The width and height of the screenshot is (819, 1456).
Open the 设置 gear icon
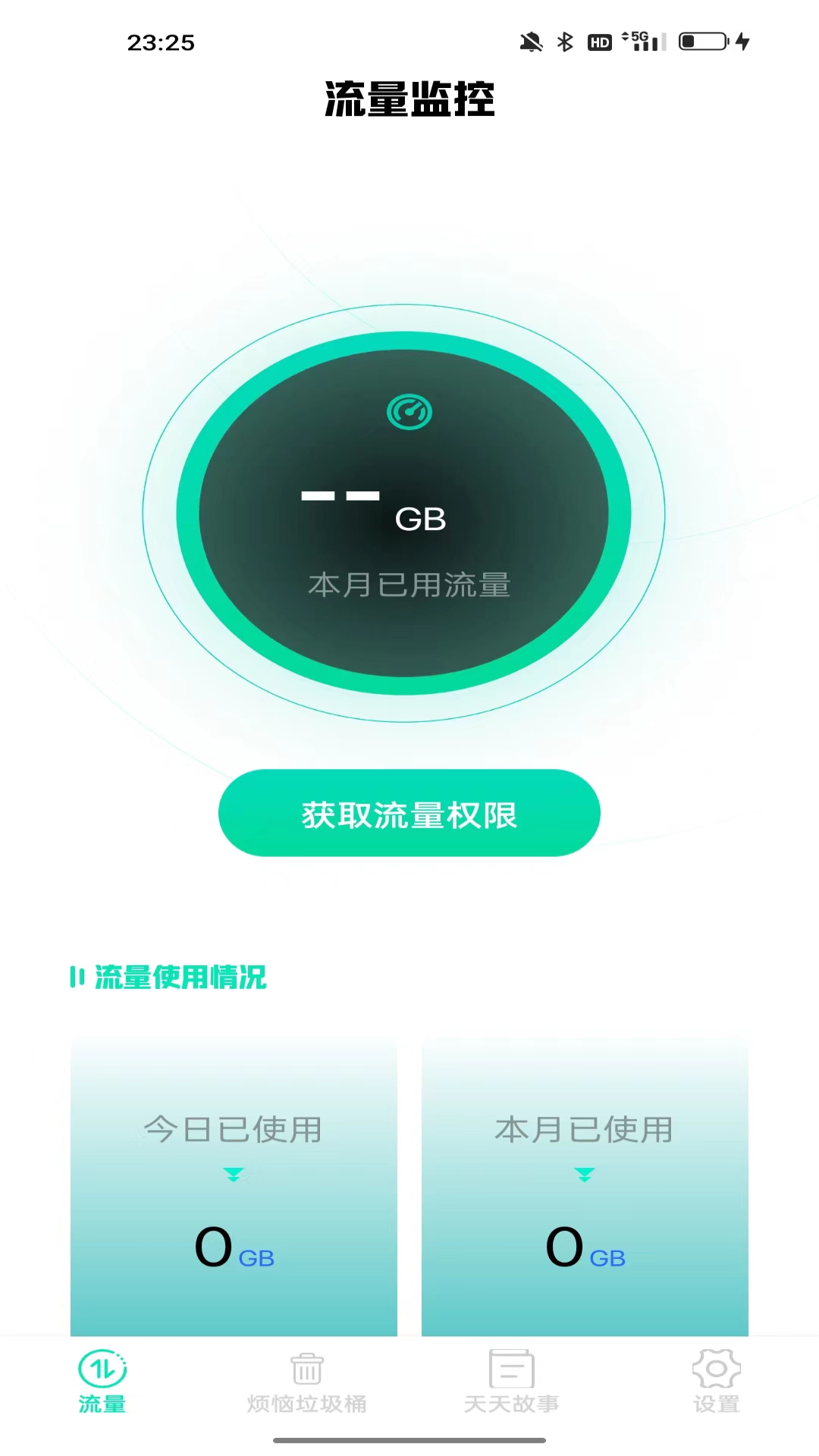point(716,1371)
